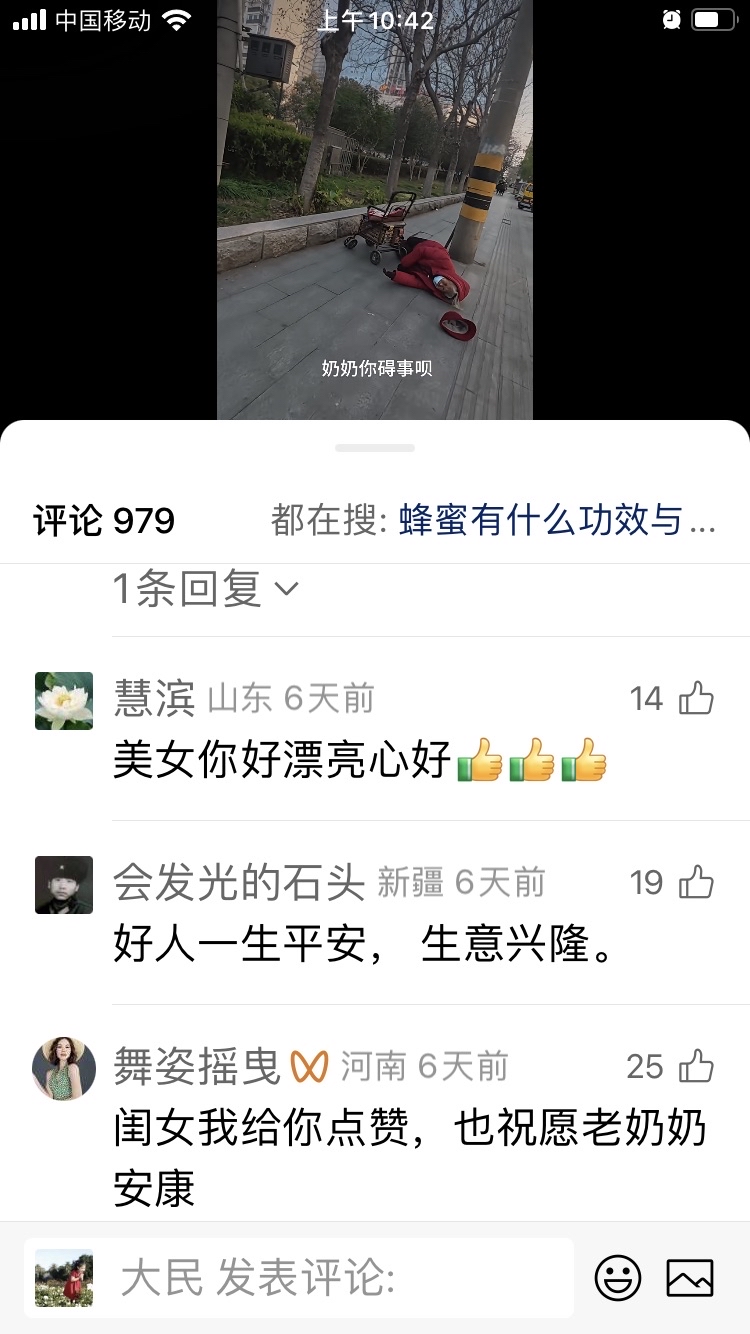
Task: Open 会发光的石头's profile avatar
Action: pos(64,884)
